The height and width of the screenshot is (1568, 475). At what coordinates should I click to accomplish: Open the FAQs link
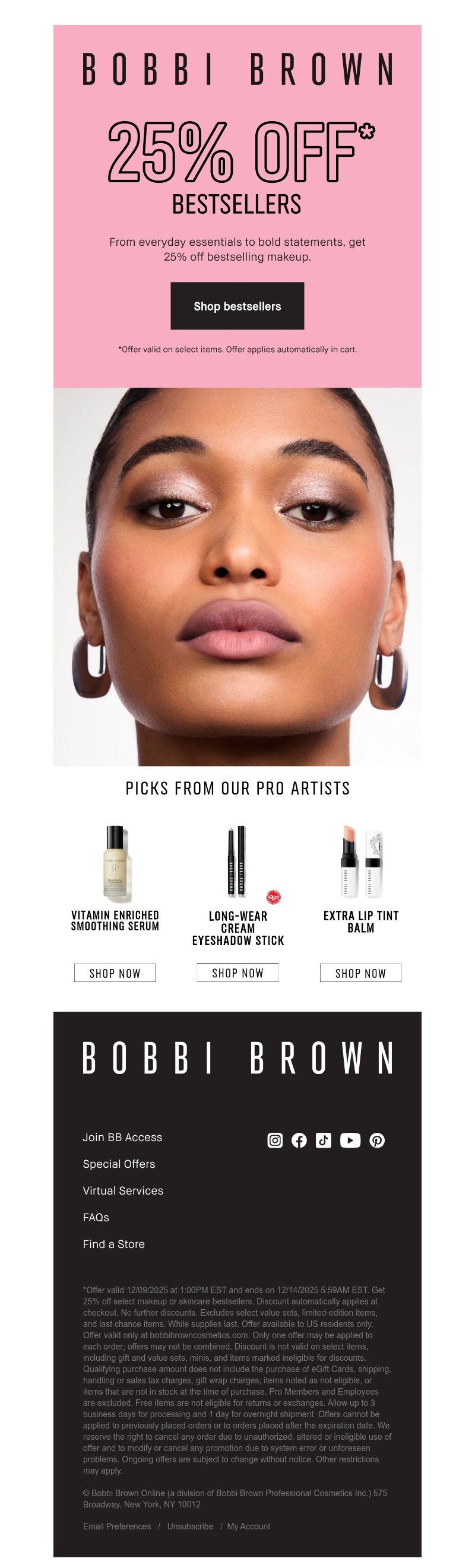(96, 1217)
